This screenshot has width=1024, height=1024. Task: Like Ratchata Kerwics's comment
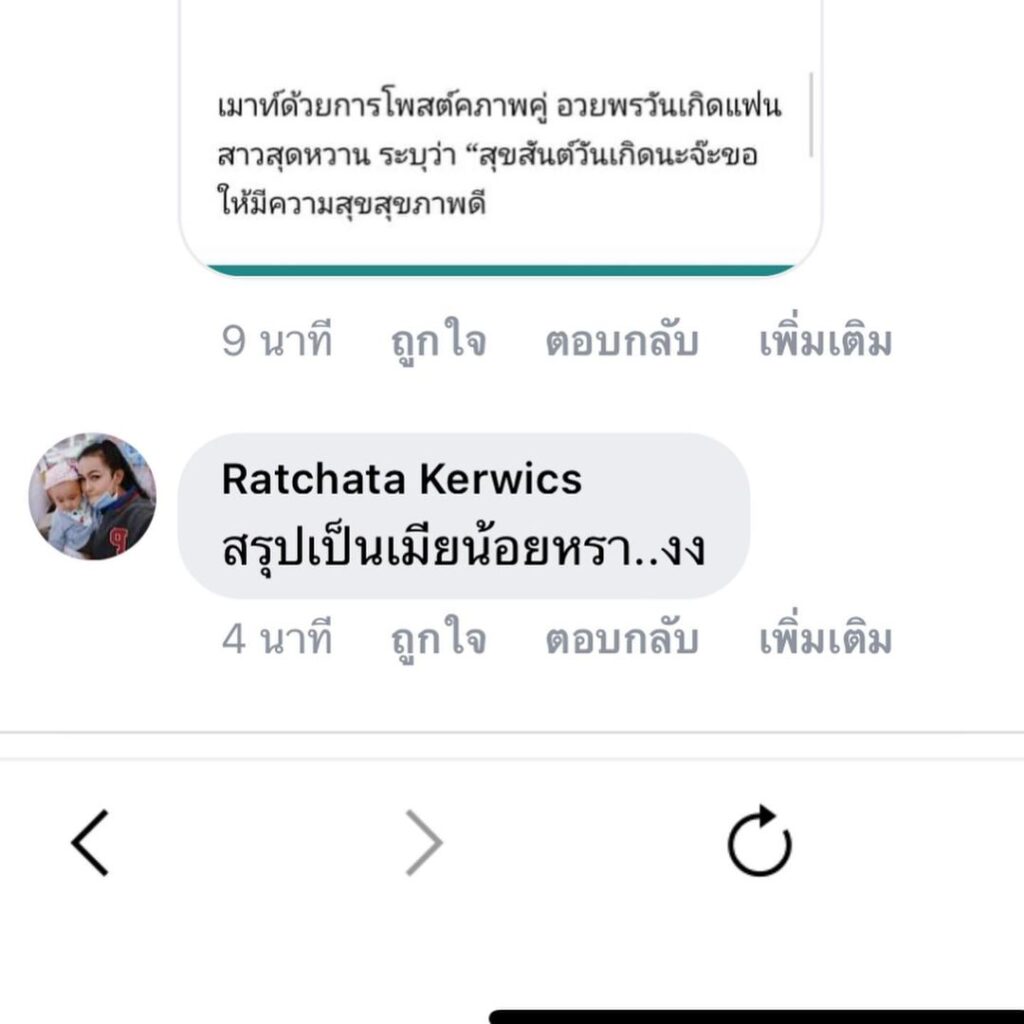pyautogui.click(x=438, y=640)
